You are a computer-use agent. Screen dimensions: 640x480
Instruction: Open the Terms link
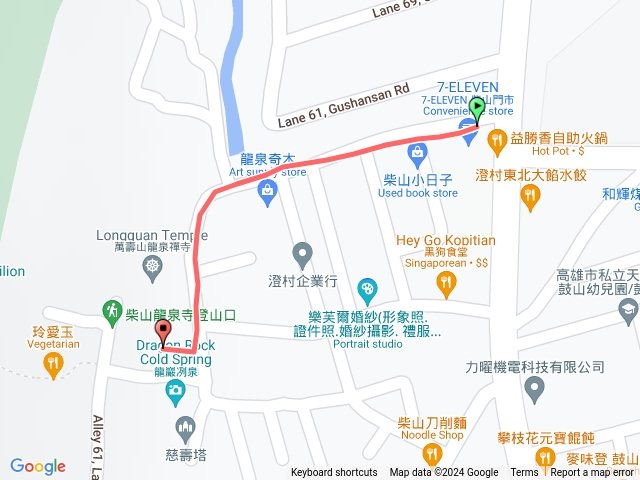[524, 473]
